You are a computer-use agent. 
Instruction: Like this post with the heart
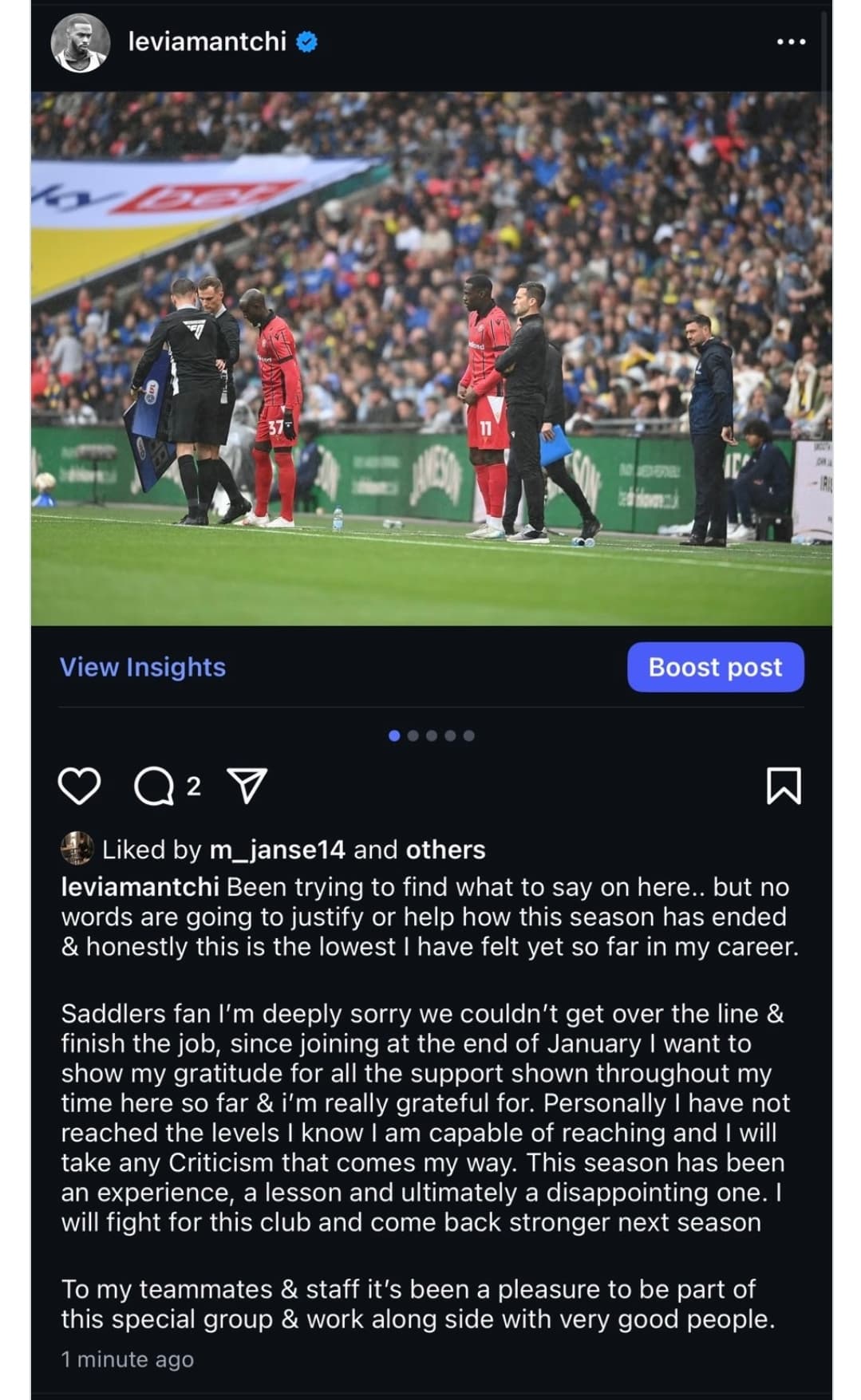coord(80,786)
